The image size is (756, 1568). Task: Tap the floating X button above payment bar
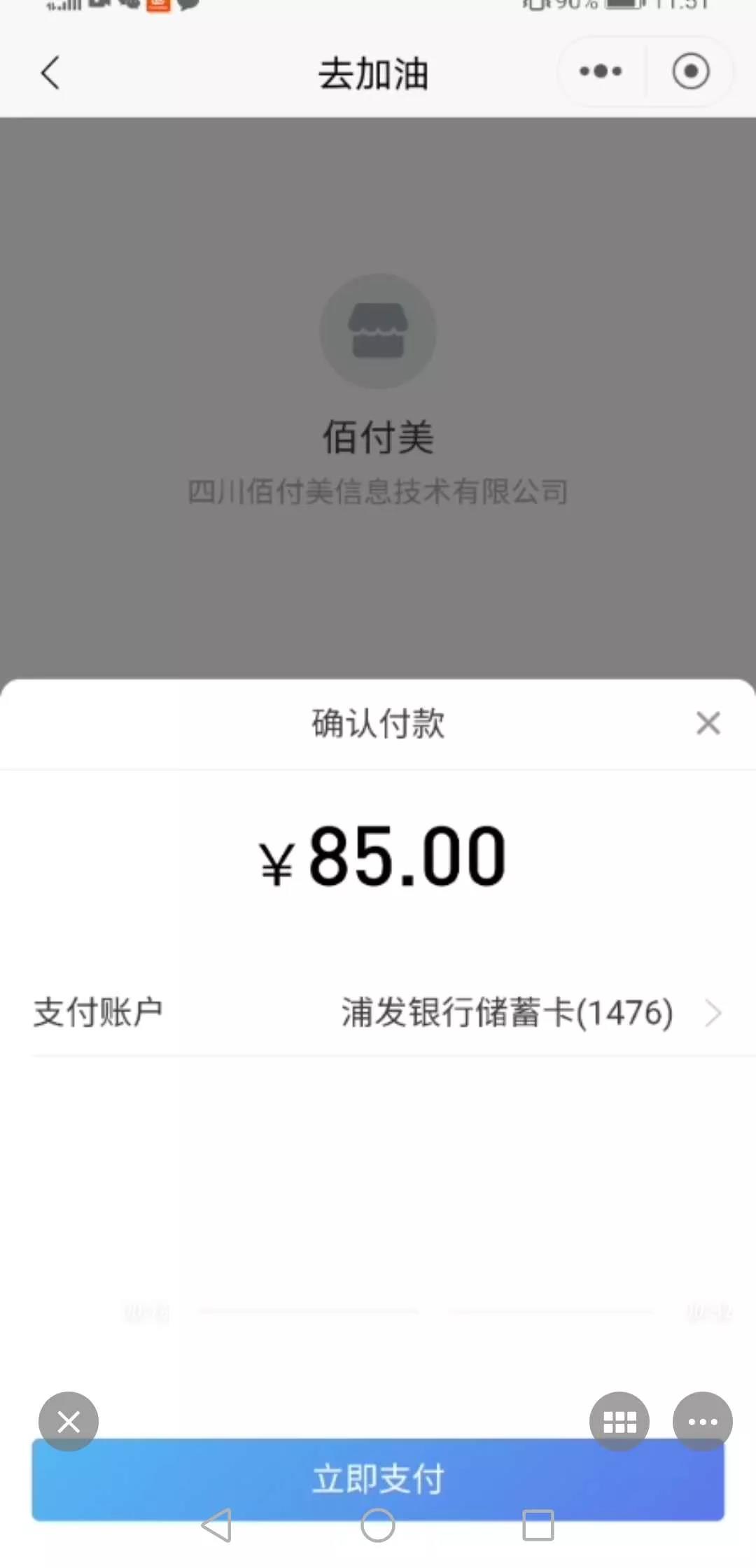click(68, 1421)
